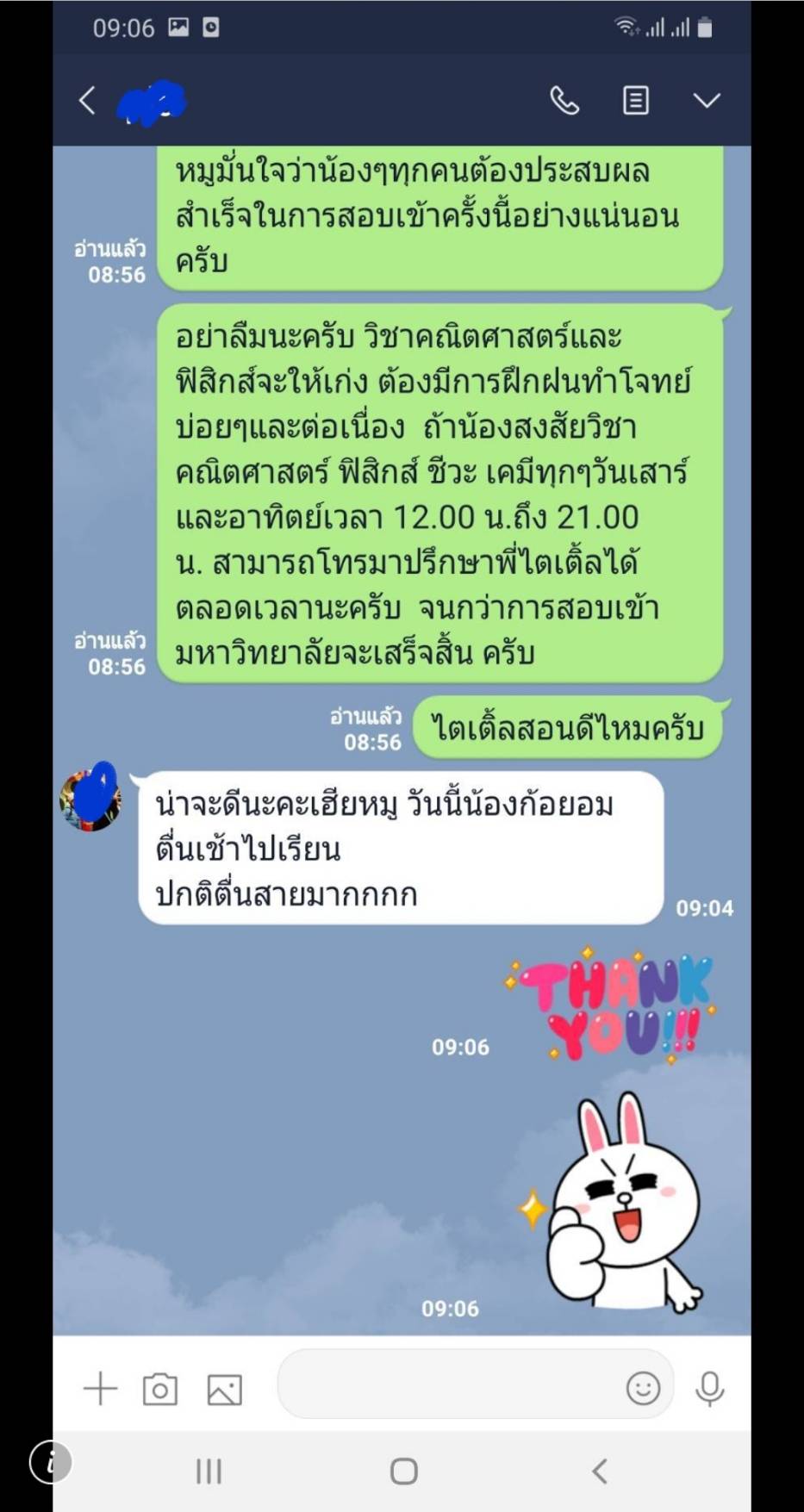Open the sender's profile picture
The image size is (804, 1512).
point(90,799)
